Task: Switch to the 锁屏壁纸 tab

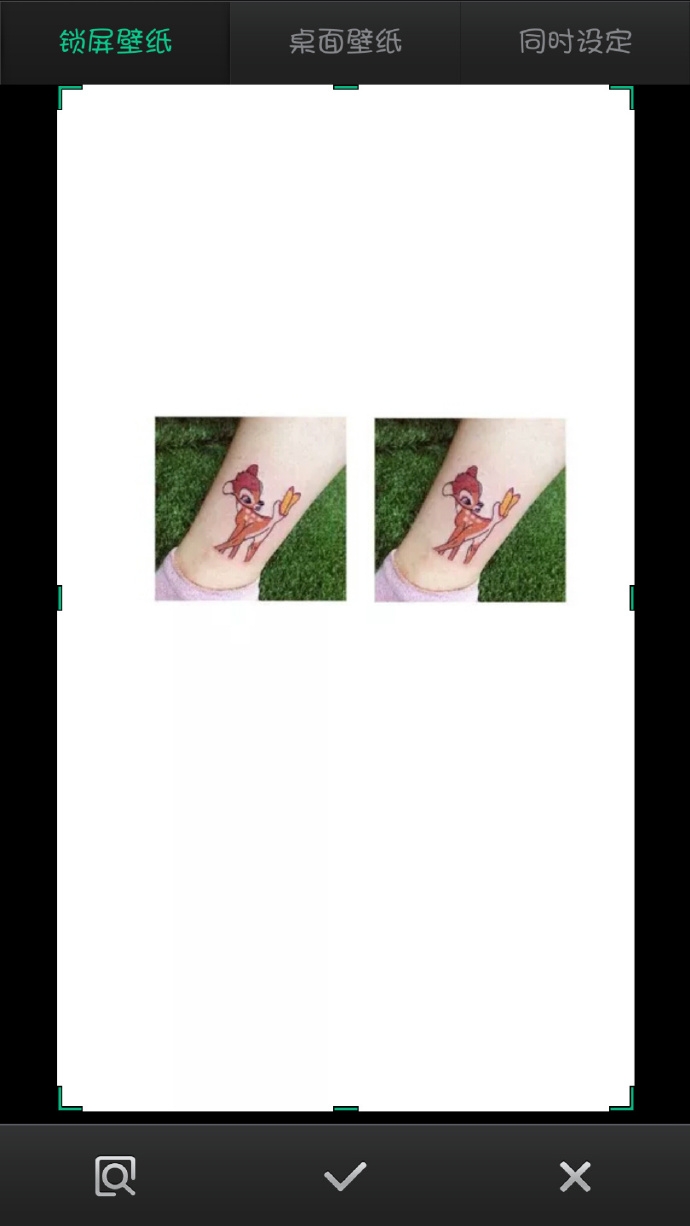Action: (115, 42)
